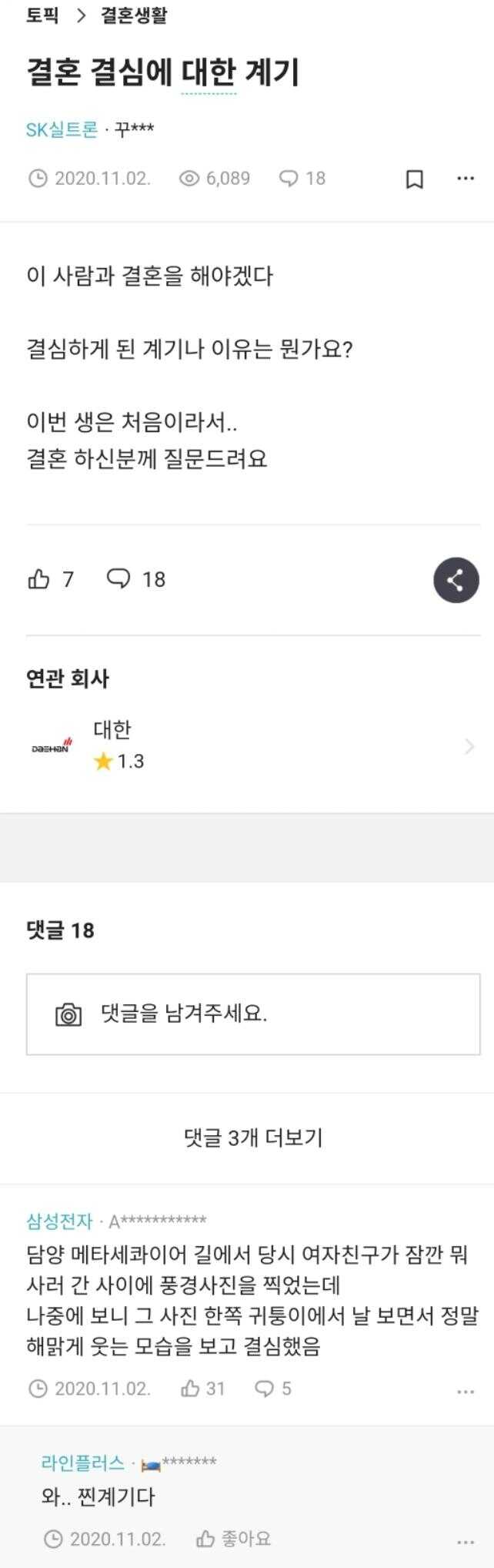The width and height of the screenshot is (494, 1568).
Task: Open the 삼성전자 company link
Action: (x=59, y=1221)
